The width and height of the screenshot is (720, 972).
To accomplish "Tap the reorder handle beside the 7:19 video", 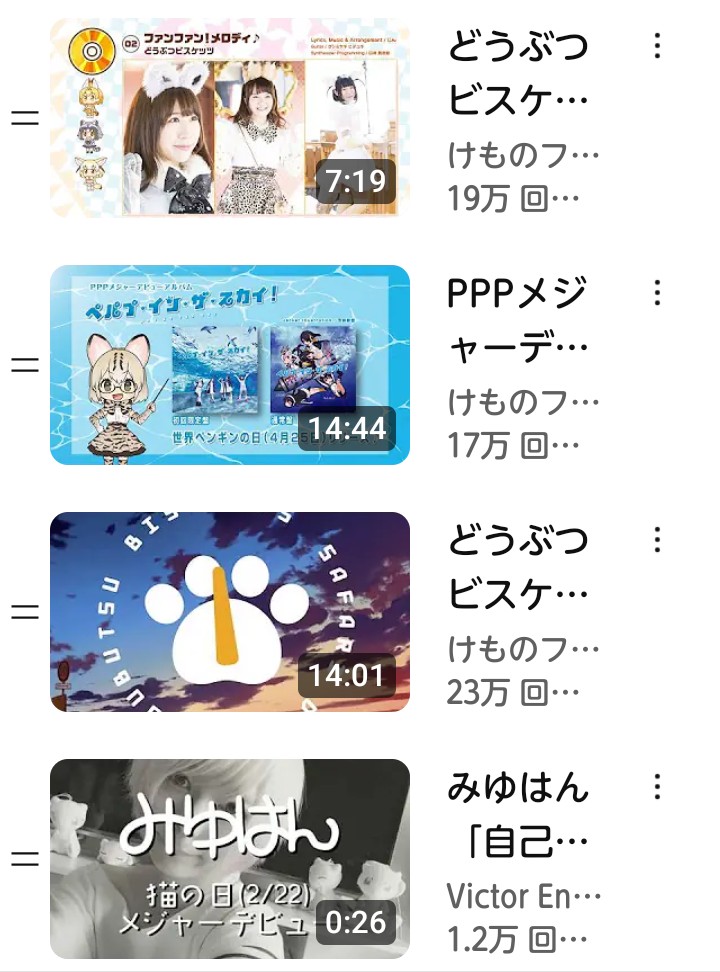I will (x=24, y=118).
